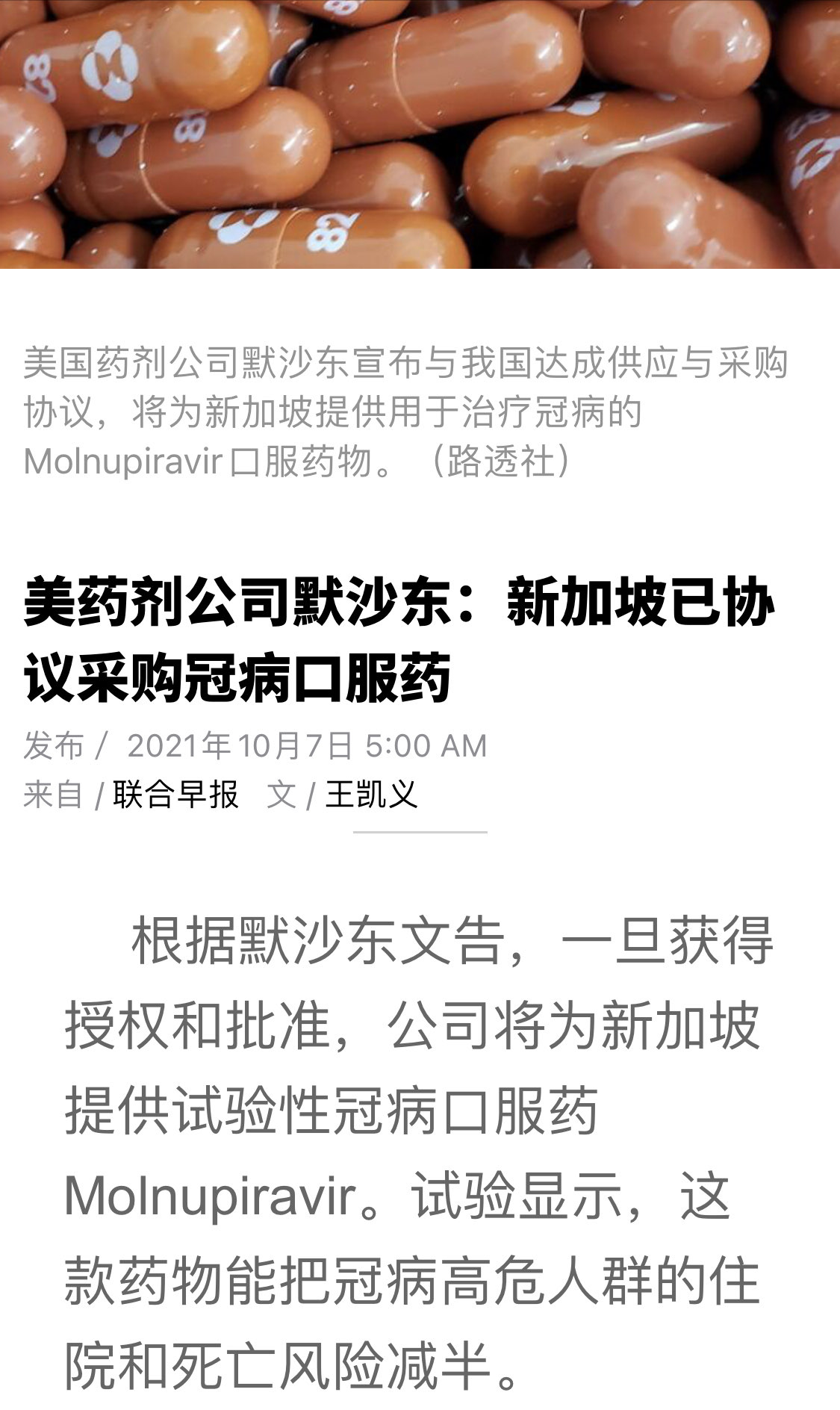The width and height of the screenshot is (840, 1410).
Task: View author 王凯义's articles
Action: 371,794
